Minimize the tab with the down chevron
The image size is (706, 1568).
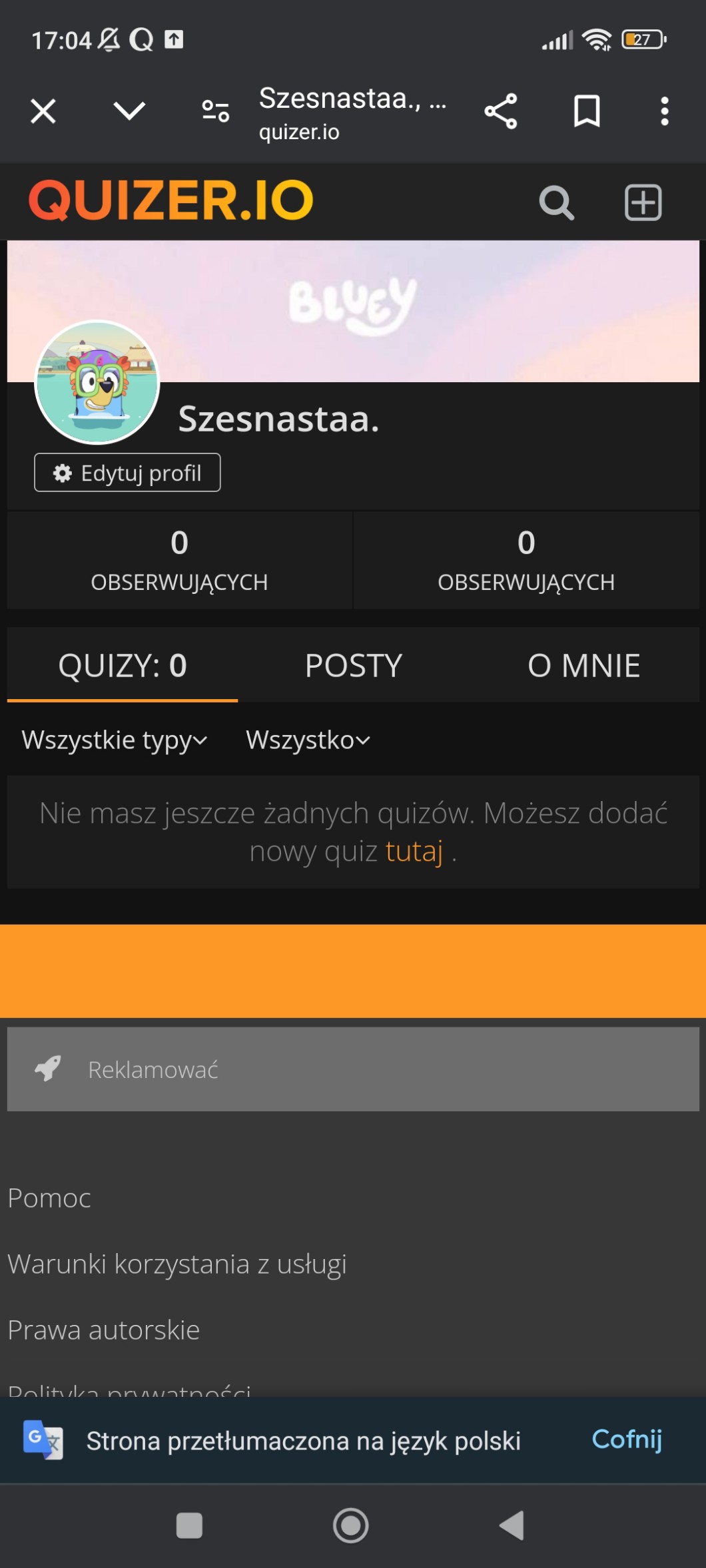(x=129, y=111)
